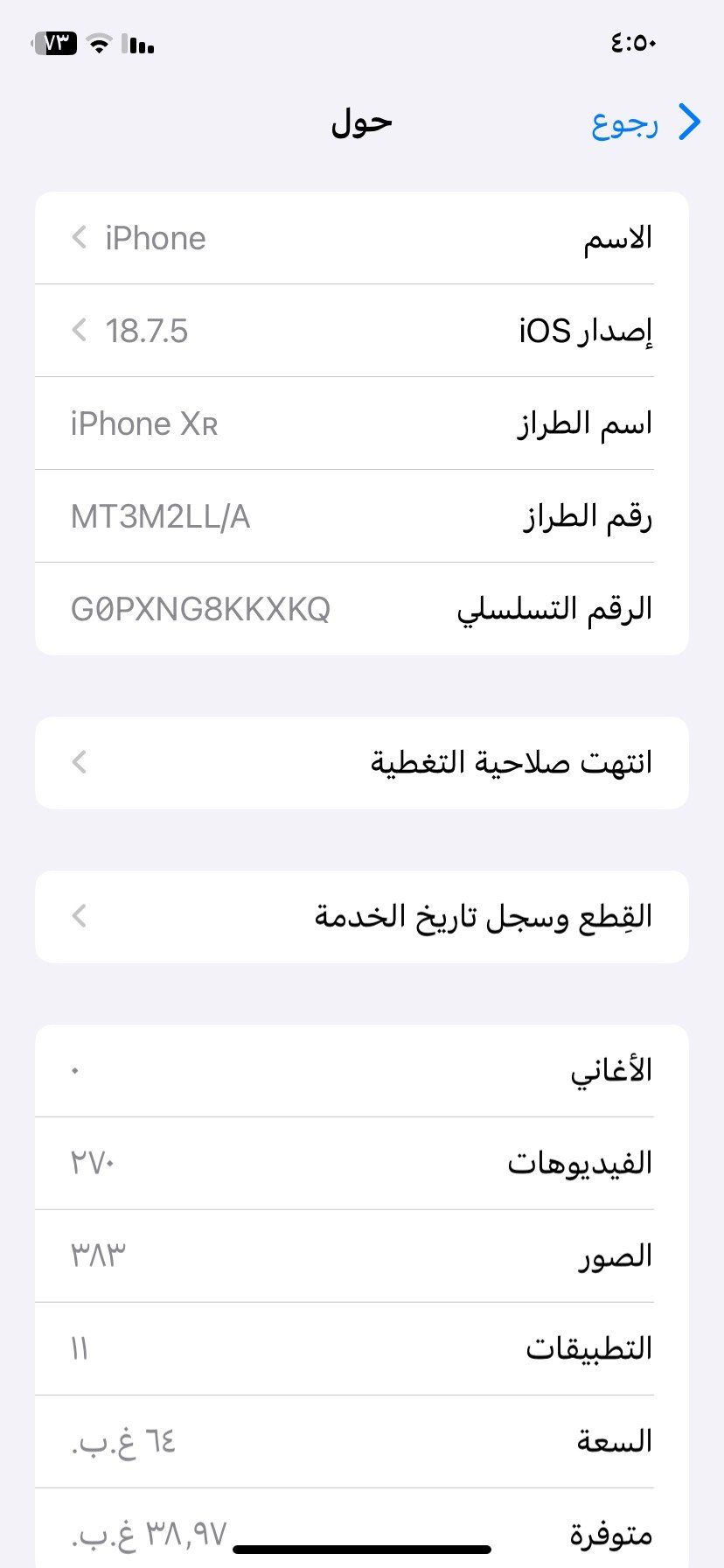
Task: Select the الصور row showing ٣٨٣
Action: tap(362, 1256)
